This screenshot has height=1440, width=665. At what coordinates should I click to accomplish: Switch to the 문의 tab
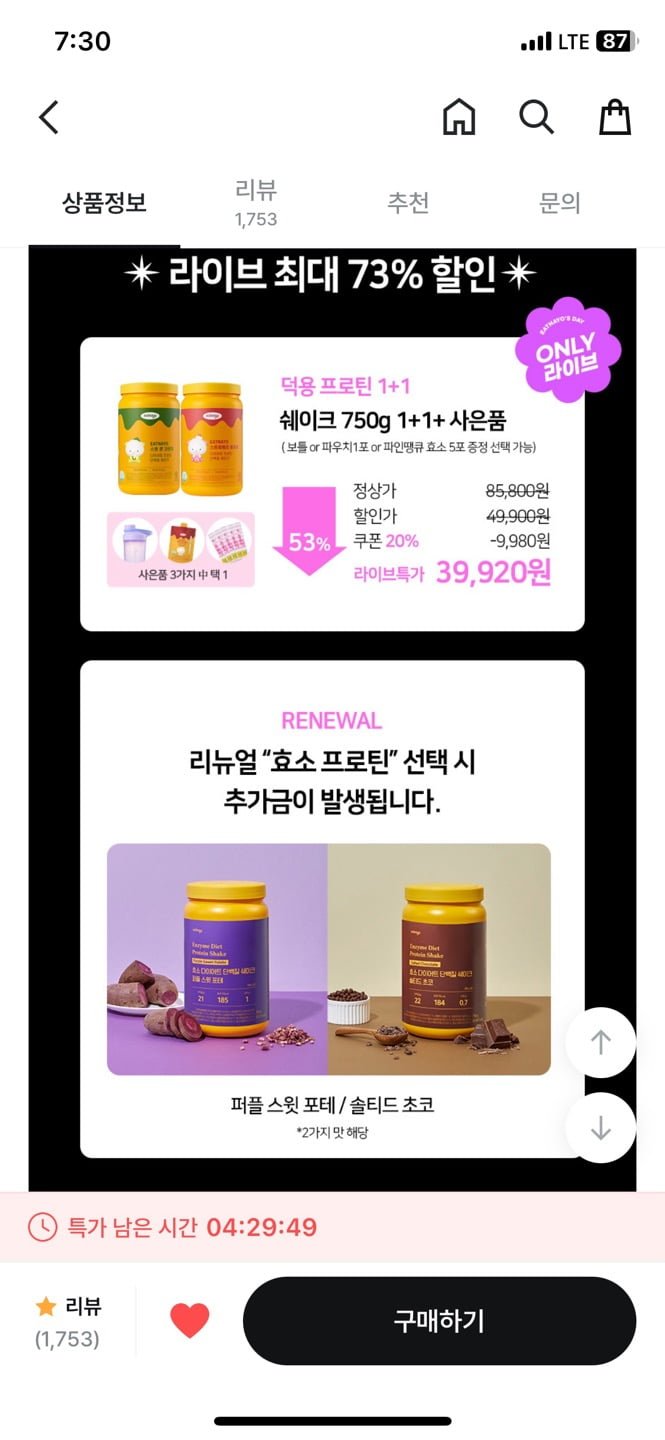coord(560,203)
